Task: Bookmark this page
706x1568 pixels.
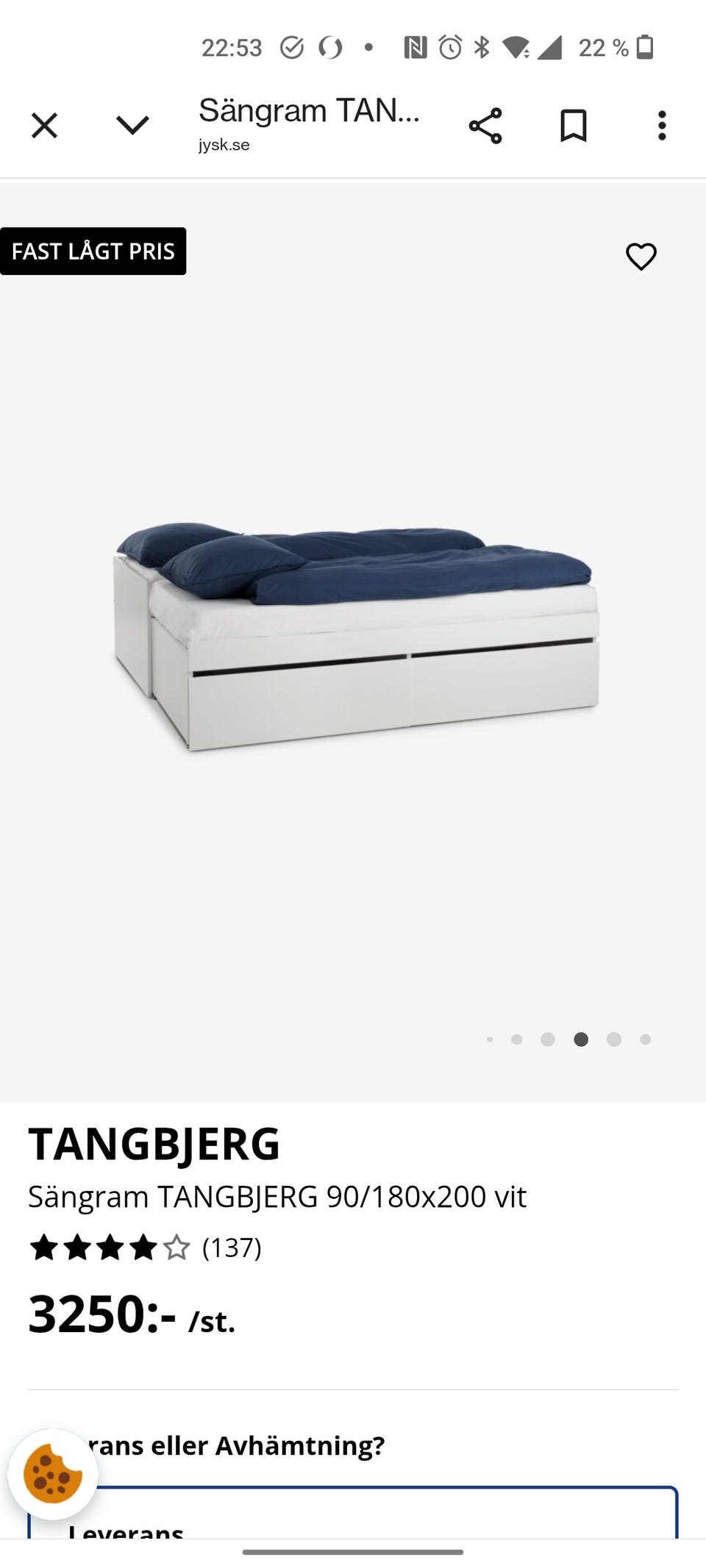Action: 574,126
